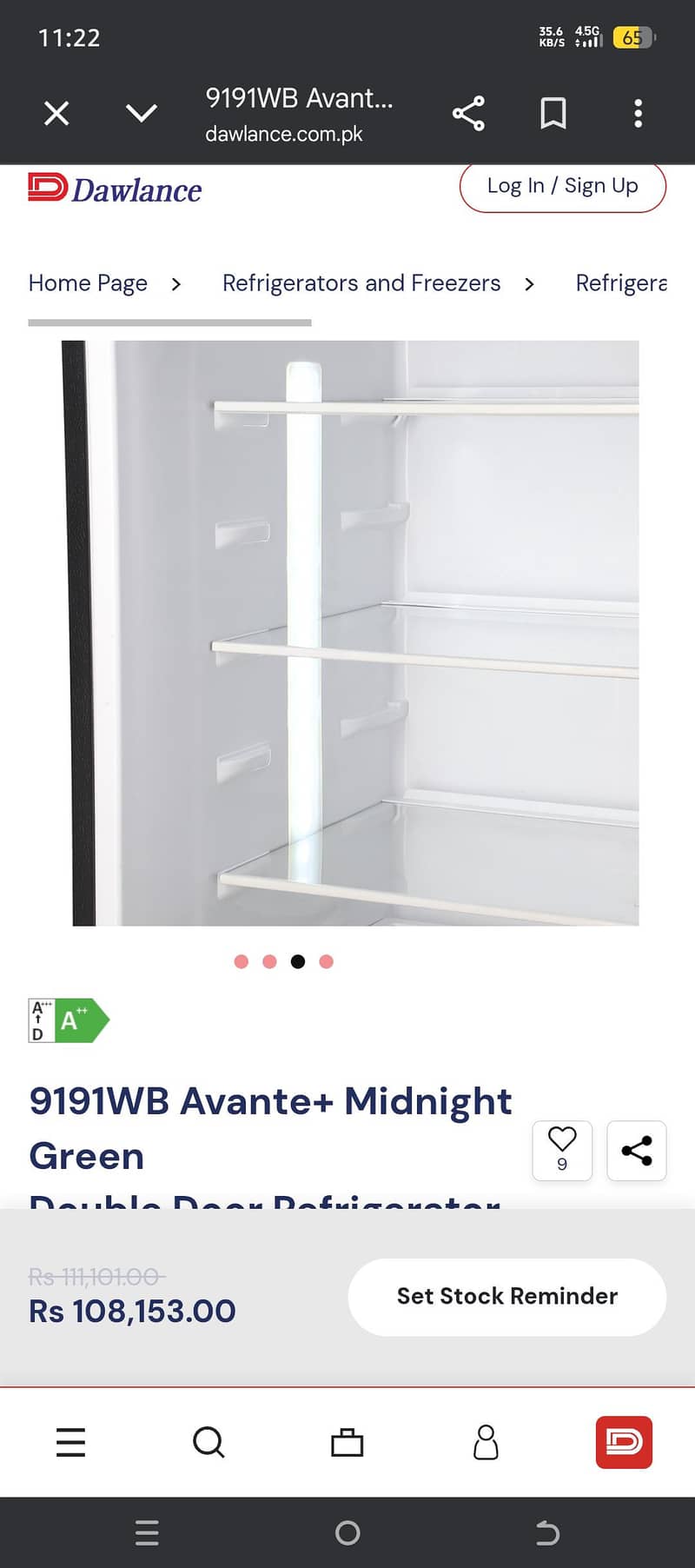Tap Log In / Sign Up
The image size is (695, 1568).
coord(562,186)
